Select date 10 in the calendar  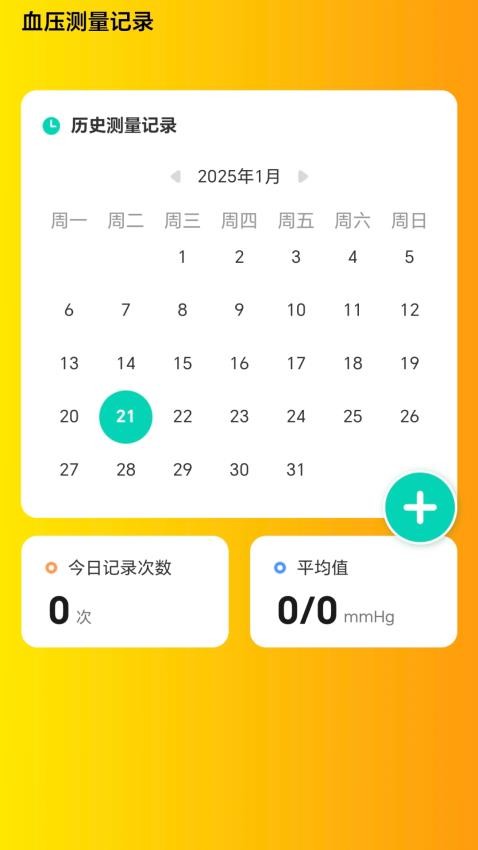(x=296, y=310)
